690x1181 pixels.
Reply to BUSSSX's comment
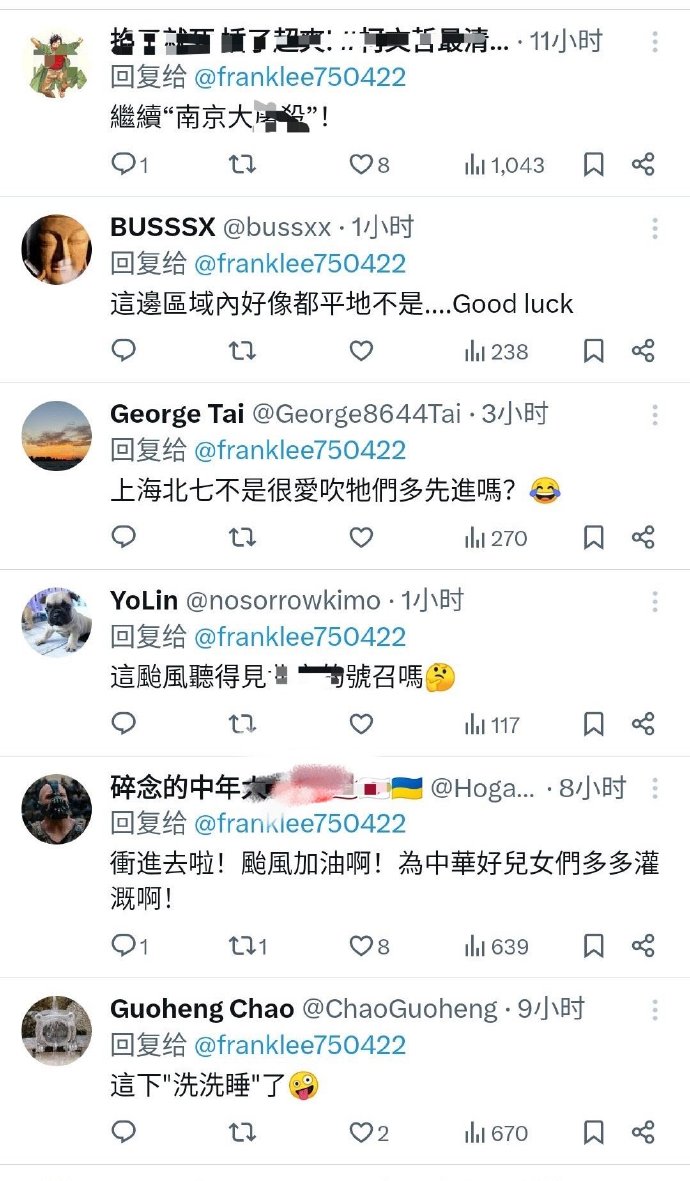pyautogui.click(x=123, y=351)
